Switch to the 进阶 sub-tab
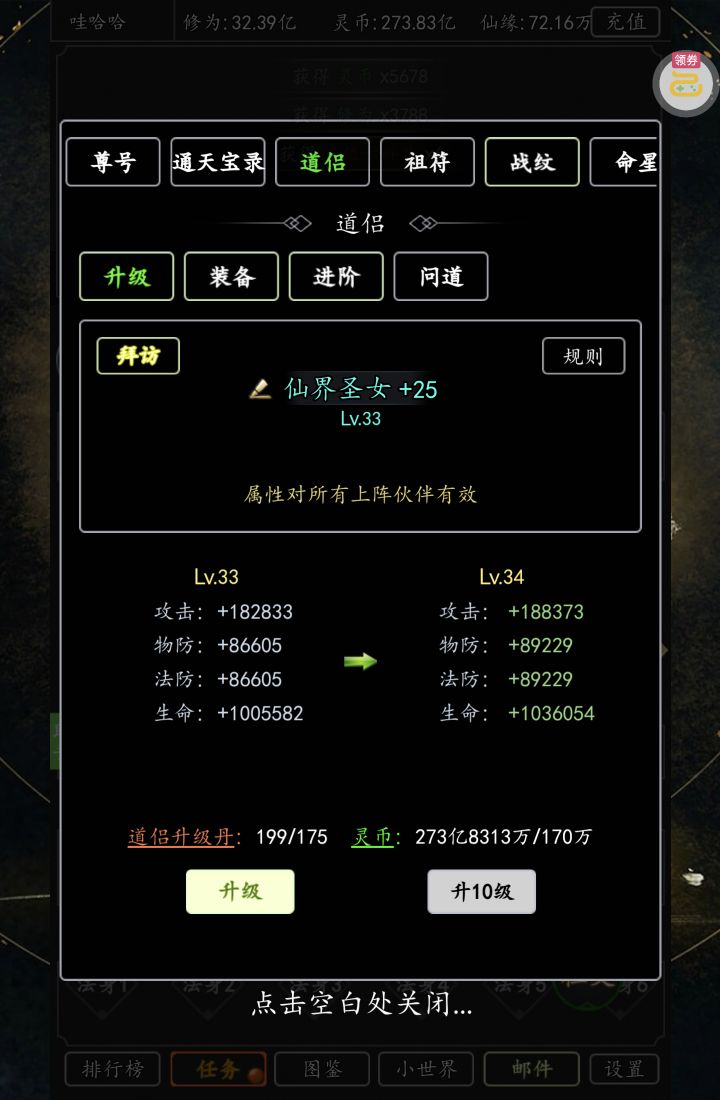 pyautogui.click(x=336, y=277)
